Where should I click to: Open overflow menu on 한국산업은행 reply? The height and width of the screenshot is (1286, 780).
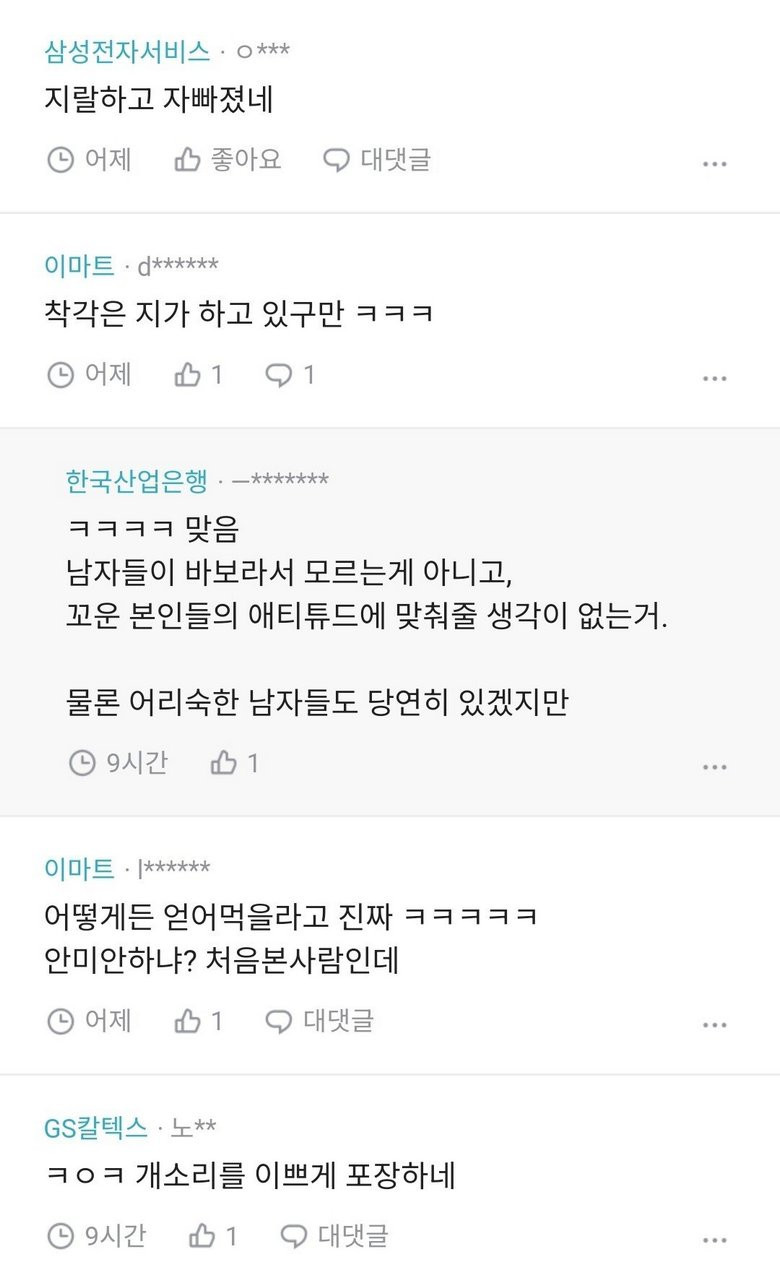click(714, 767)
